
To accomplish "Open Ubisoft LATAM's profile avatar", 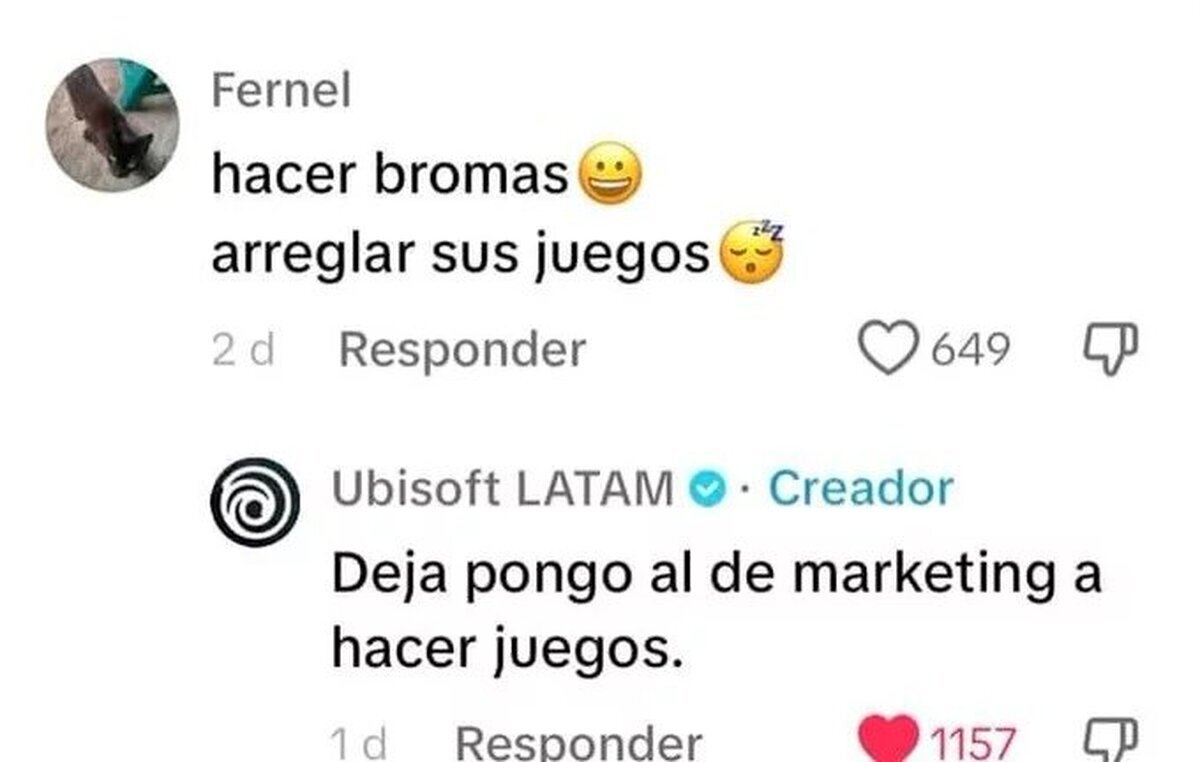I will (x=255, y=502).
